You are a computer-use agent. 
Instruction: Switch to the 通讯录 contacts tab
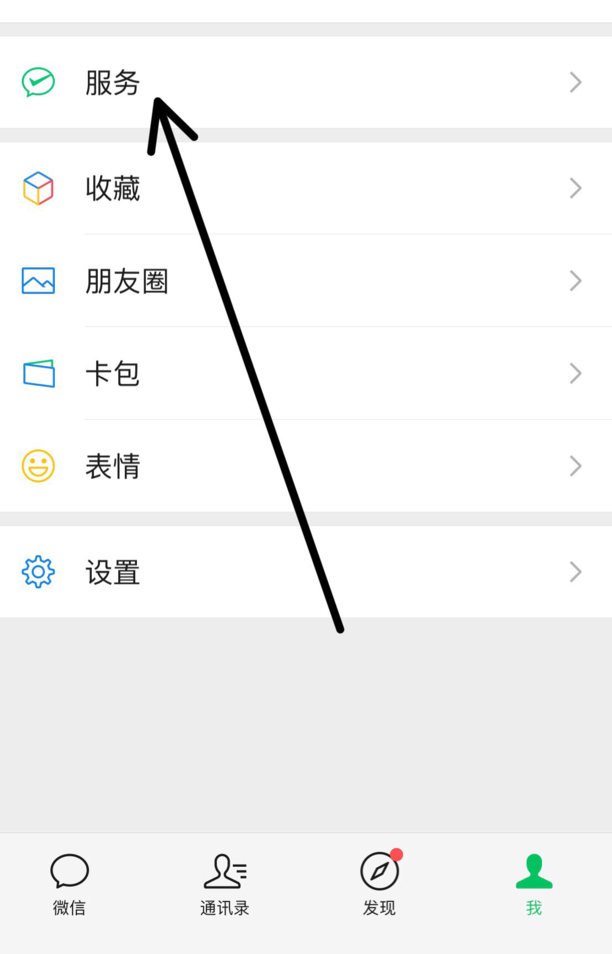(225, 884)
